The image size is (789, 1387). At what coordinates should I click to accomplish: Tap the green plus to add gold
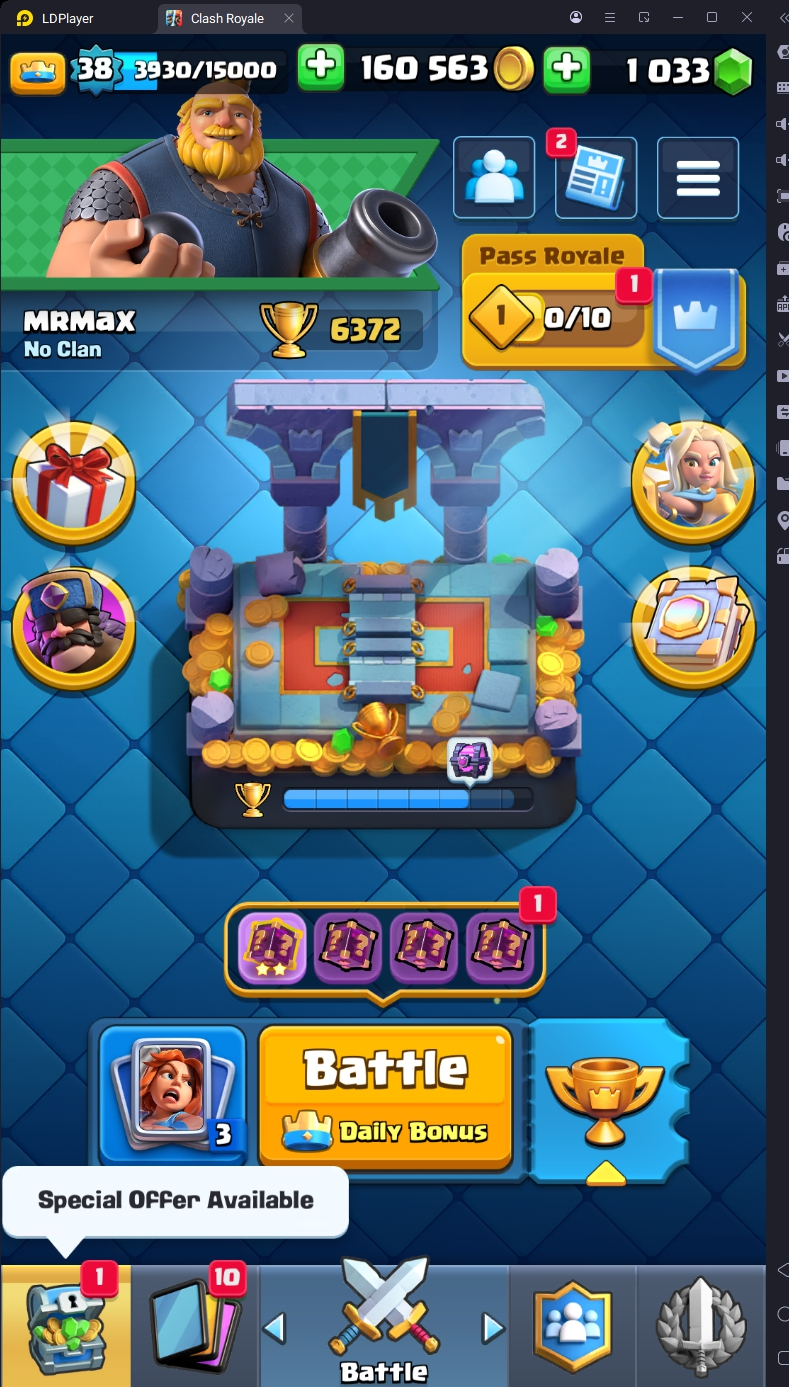coord(321,68)
